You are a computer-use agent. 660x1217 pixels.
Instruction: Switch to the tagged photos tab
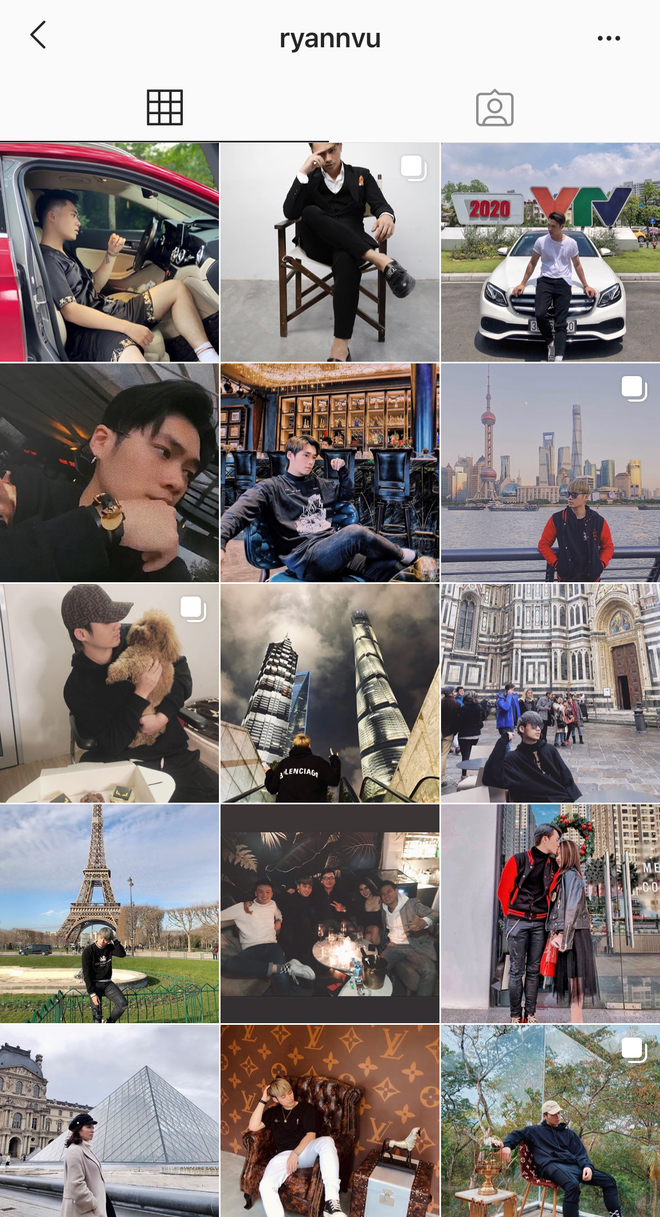(494, 108)
